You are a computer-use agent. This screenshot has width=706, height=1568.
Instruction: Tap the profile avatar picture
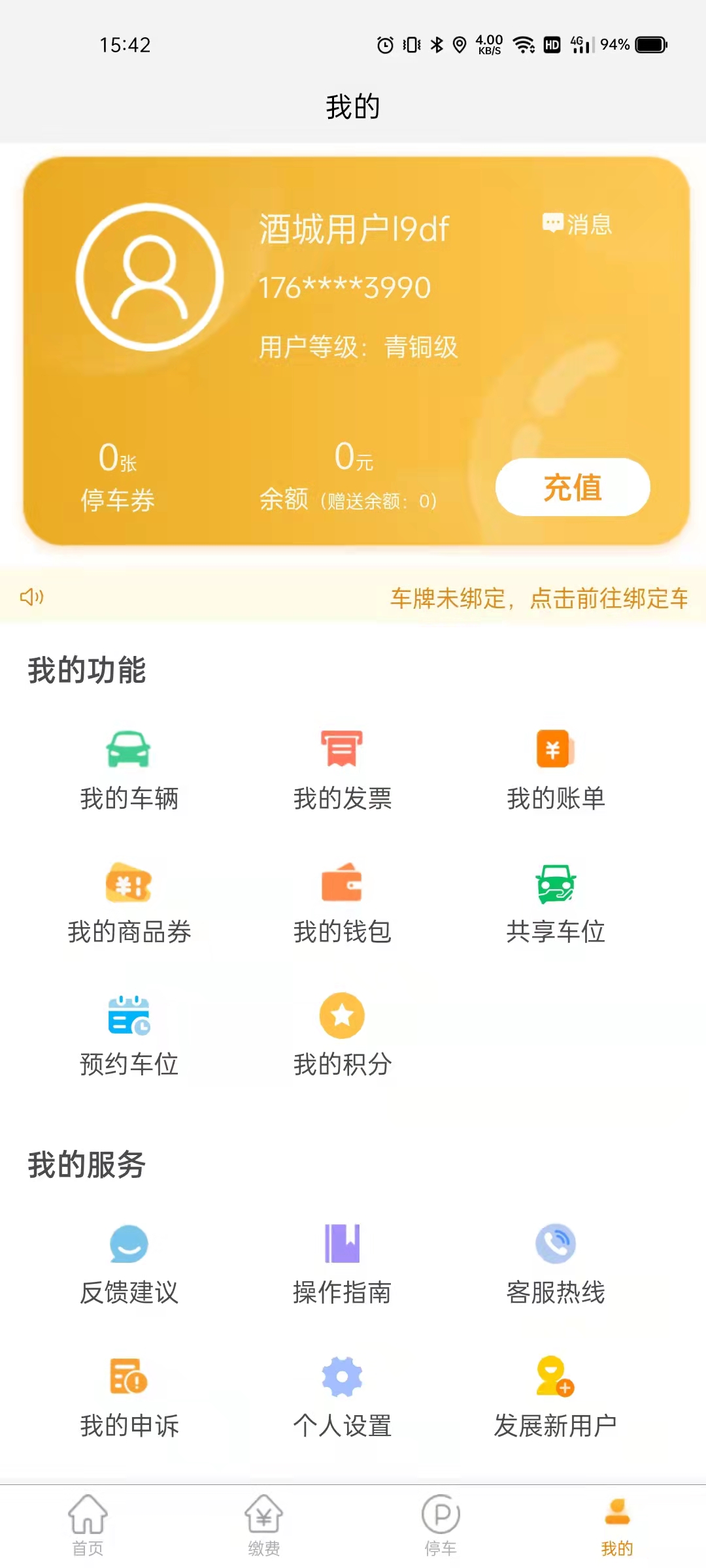tap(150, 277)
